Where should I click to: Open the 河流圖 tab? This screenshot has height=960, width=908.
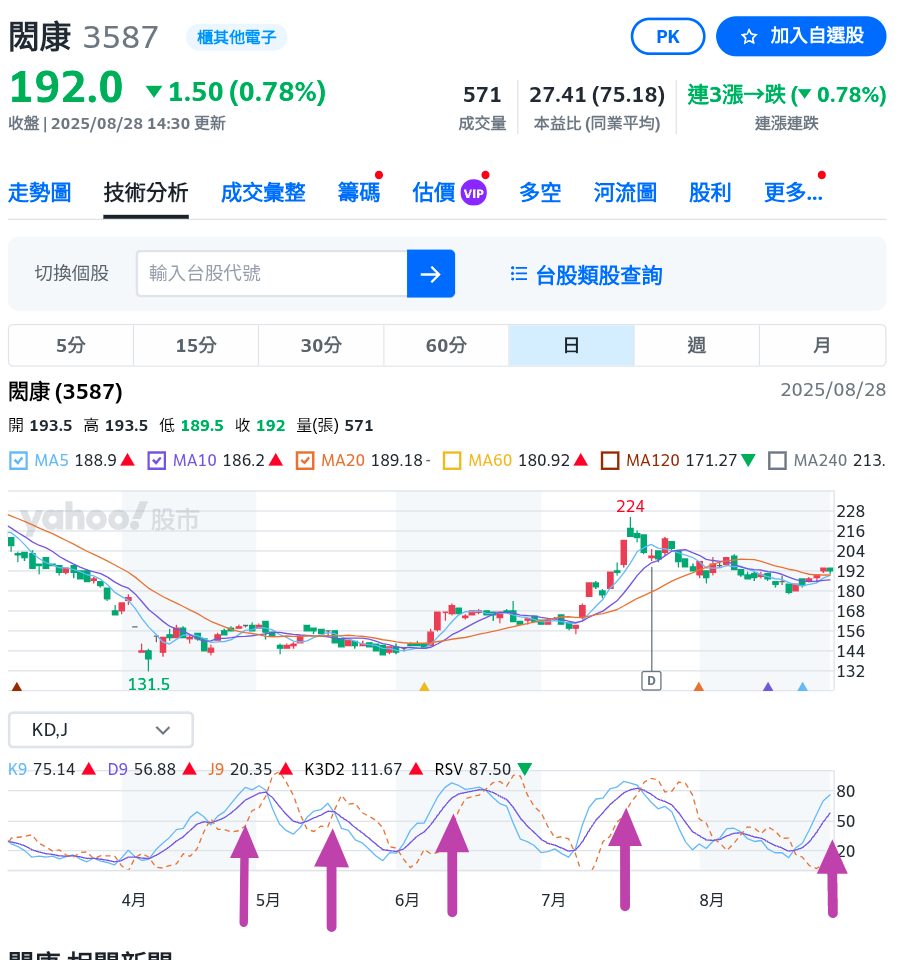pos(625,192)
